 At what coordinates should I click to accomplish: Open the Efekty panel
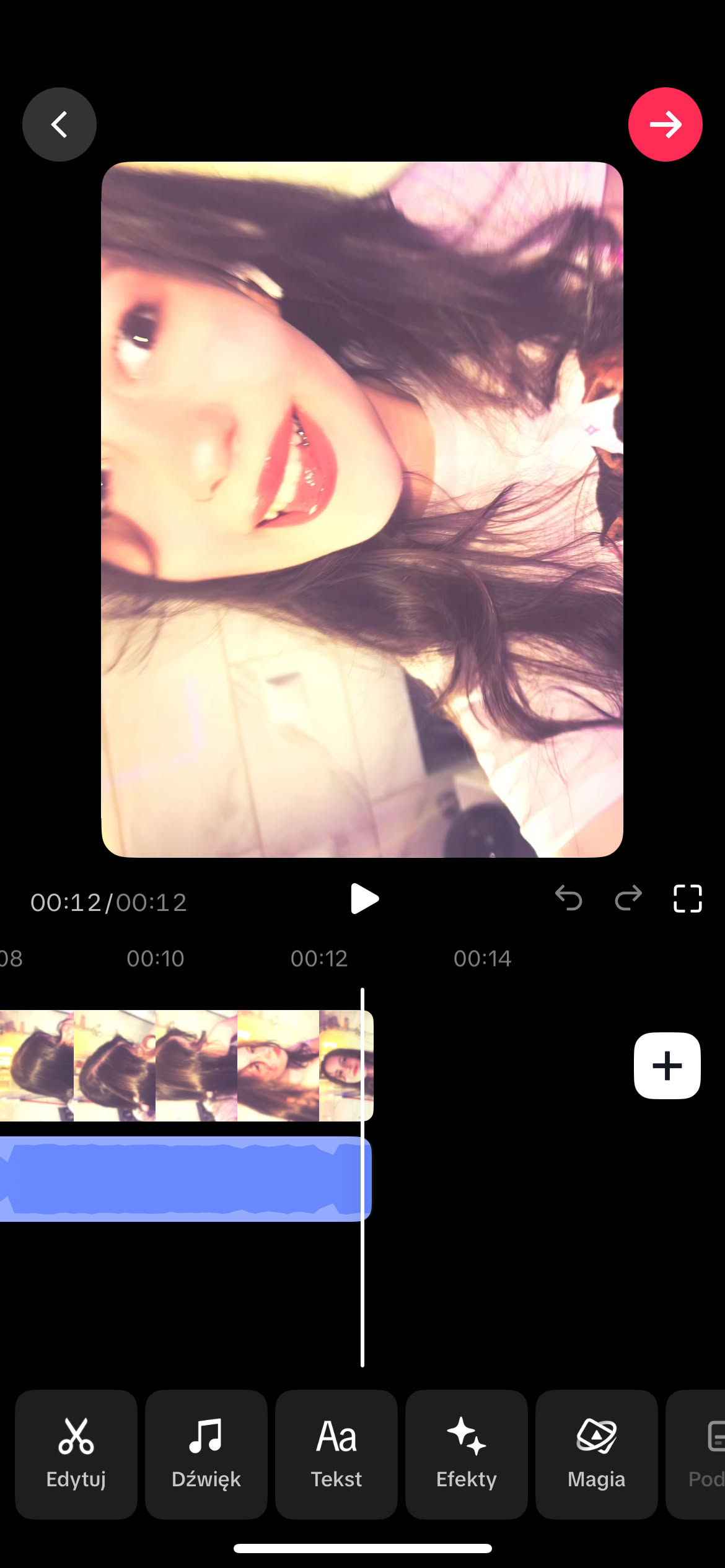467,1454
